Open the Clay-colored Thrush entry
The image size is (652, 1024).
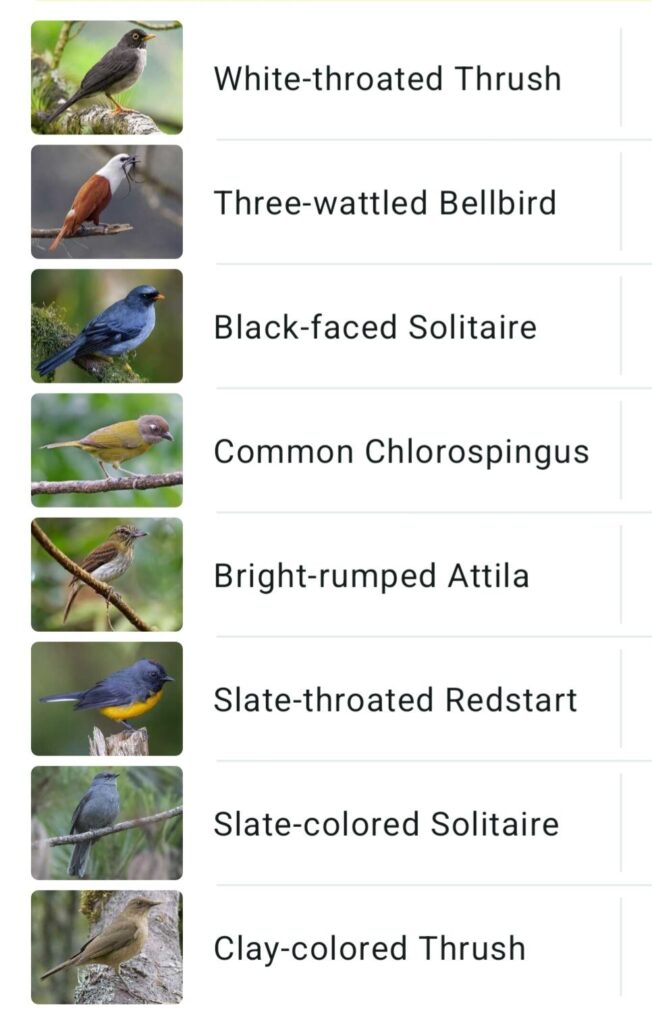click(369, 948)
